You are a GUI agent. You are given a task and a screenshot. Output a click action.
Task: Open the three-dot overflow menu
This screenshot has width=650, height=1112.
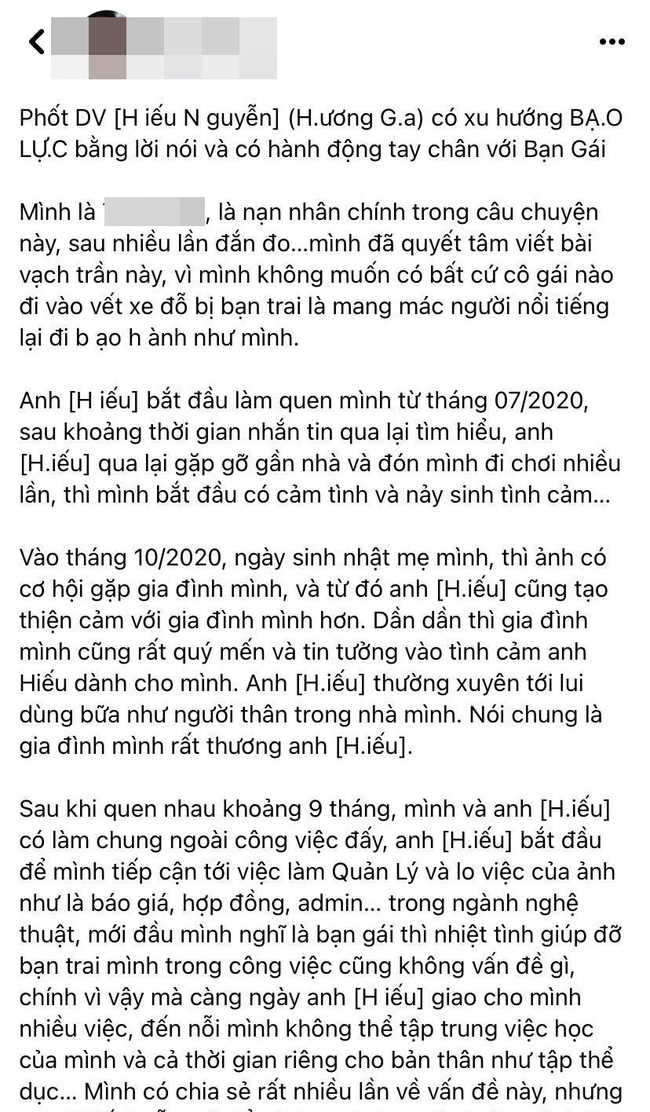coord(612,42)
